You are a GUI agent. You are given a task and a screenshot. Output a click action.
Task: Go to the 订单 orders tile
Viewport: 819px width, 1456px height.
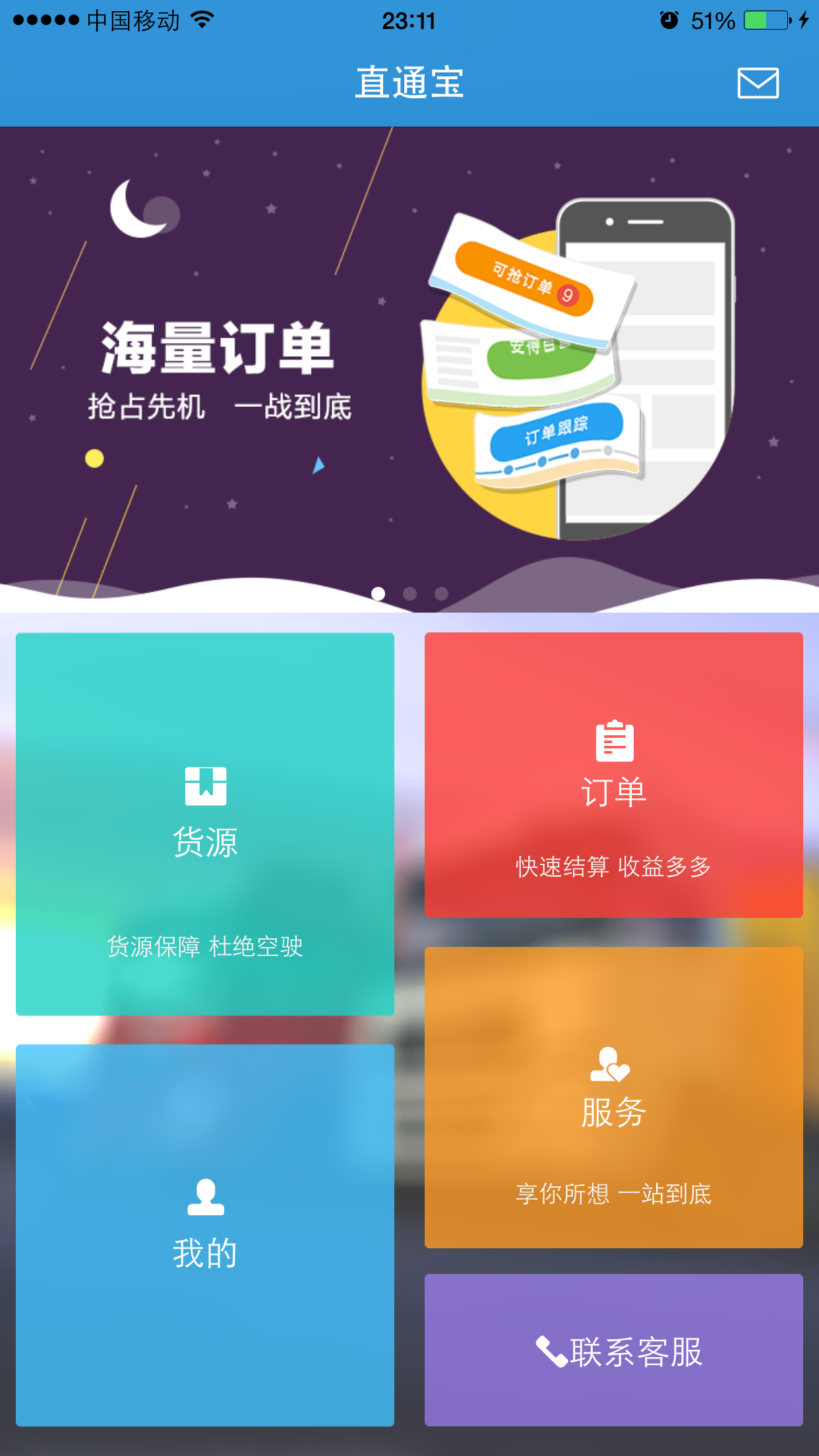pyautogui.click(x=614, y=775)
